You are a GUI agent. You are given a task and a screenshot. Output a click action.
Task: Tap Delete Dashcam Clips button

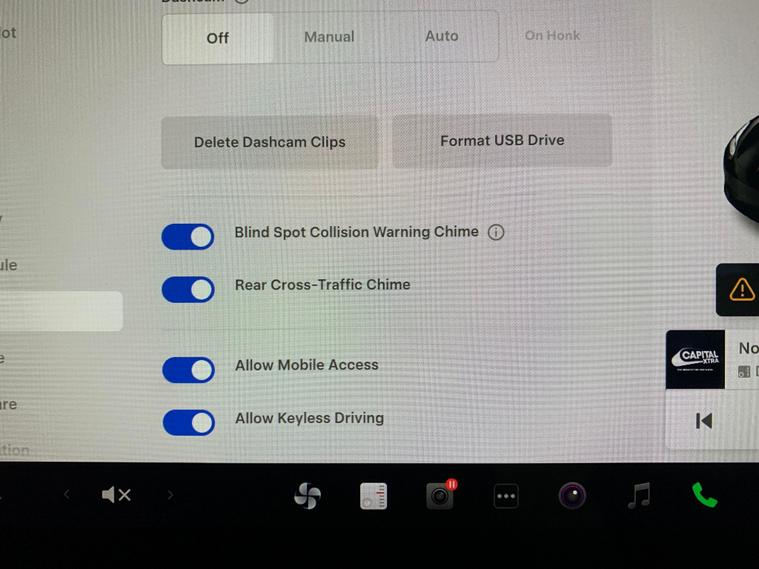(270, 142)
